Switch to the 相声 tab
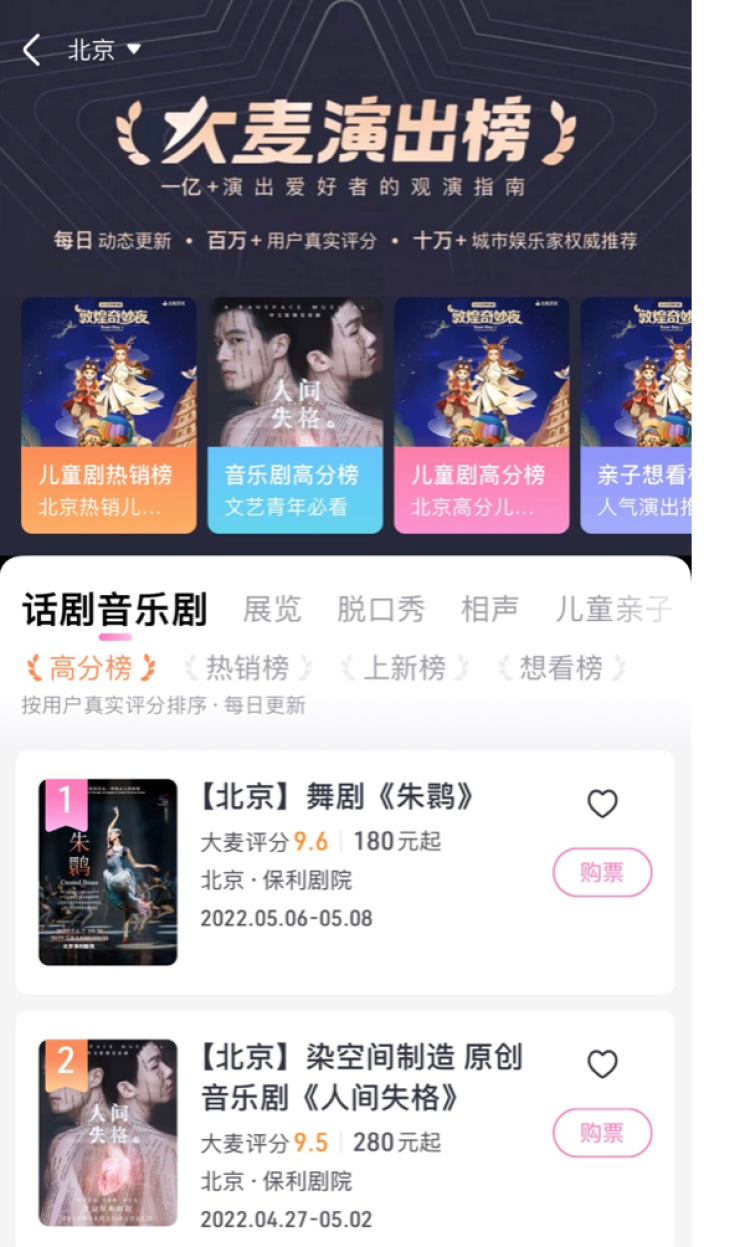 489,609
